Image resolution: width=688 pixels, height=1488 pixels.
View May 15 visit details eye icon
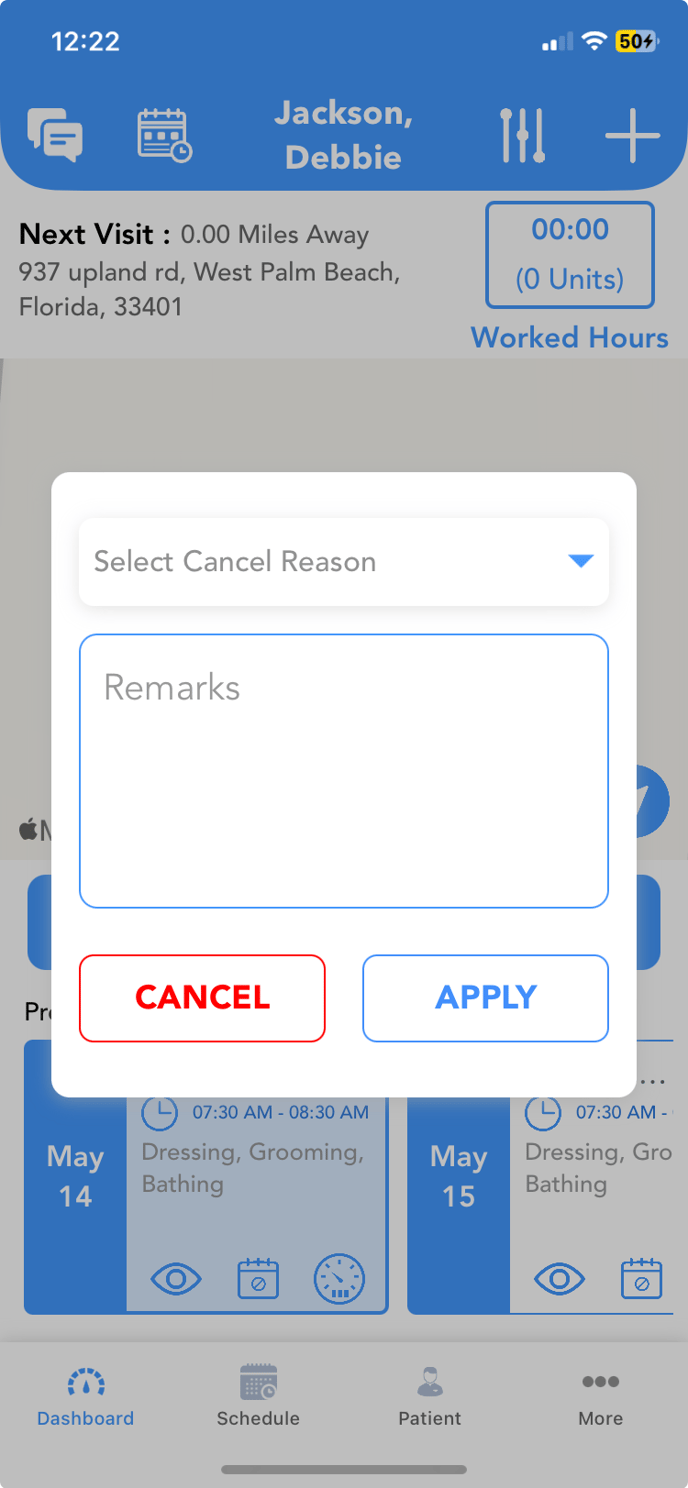click(559, 1278)
